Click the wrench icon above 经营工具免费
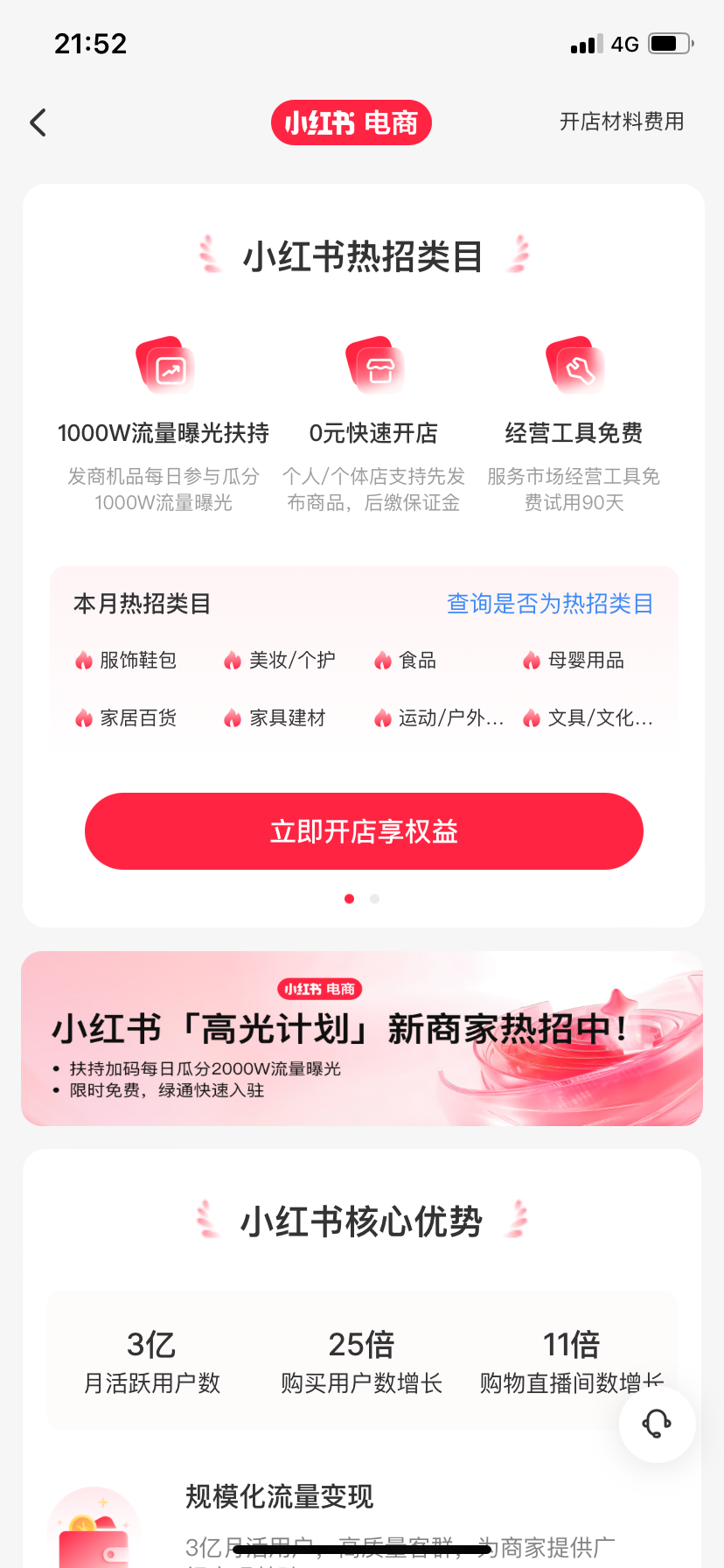 pyautogui.click(x=579, y=367)
